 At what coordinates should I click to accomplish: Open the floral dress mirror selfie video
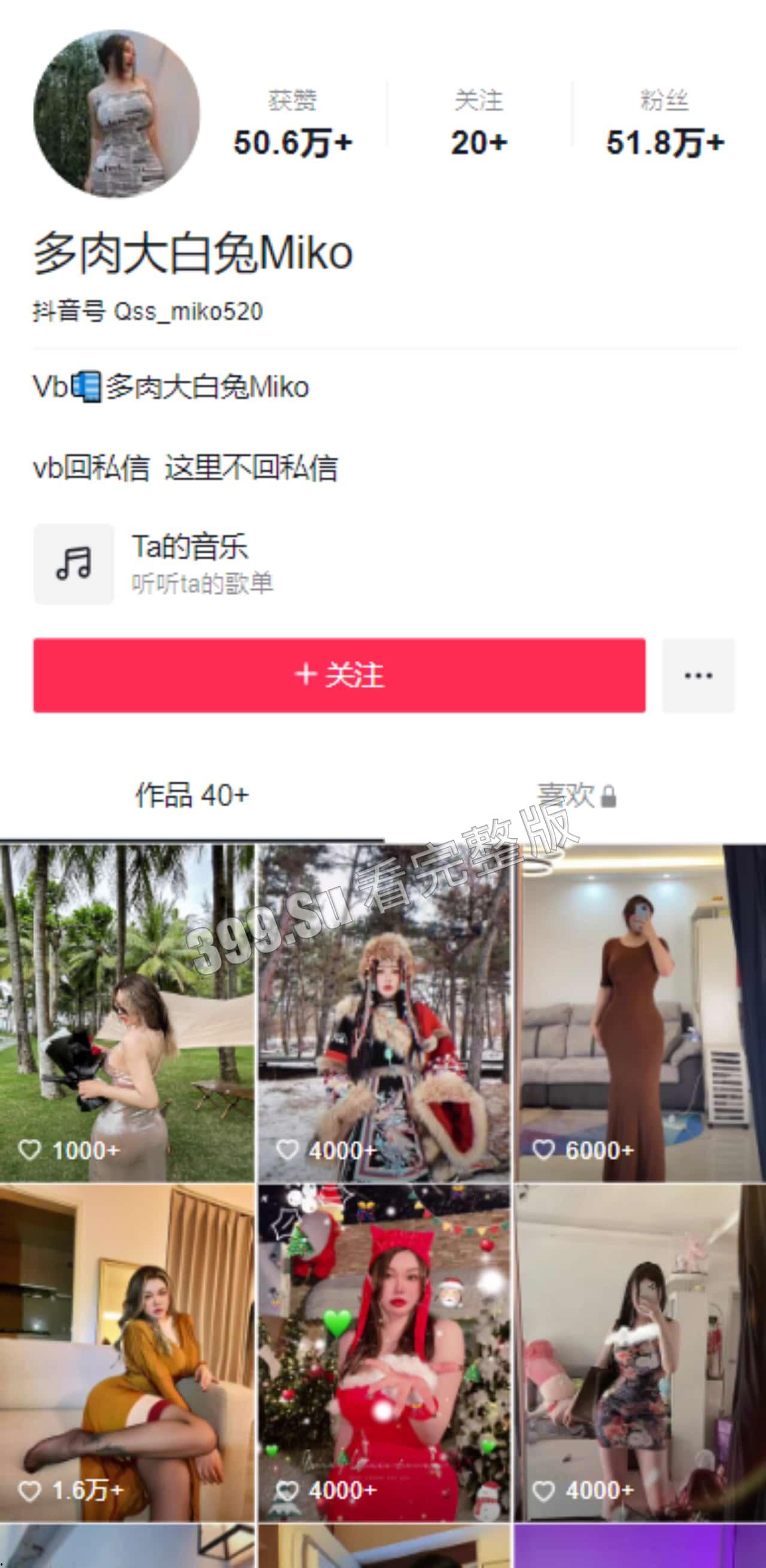[640, 1351]
